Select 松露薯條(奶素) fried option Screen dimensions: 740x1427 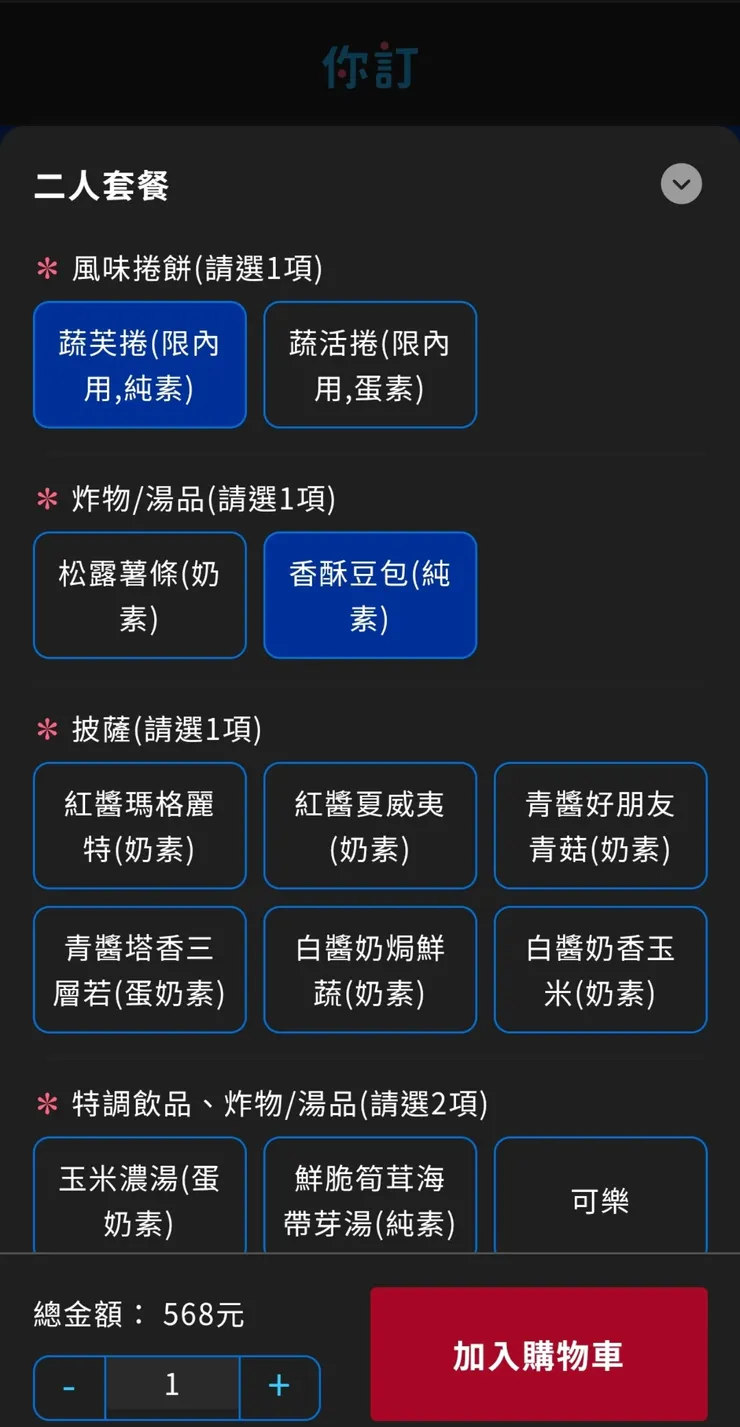[x=139, y=595]
